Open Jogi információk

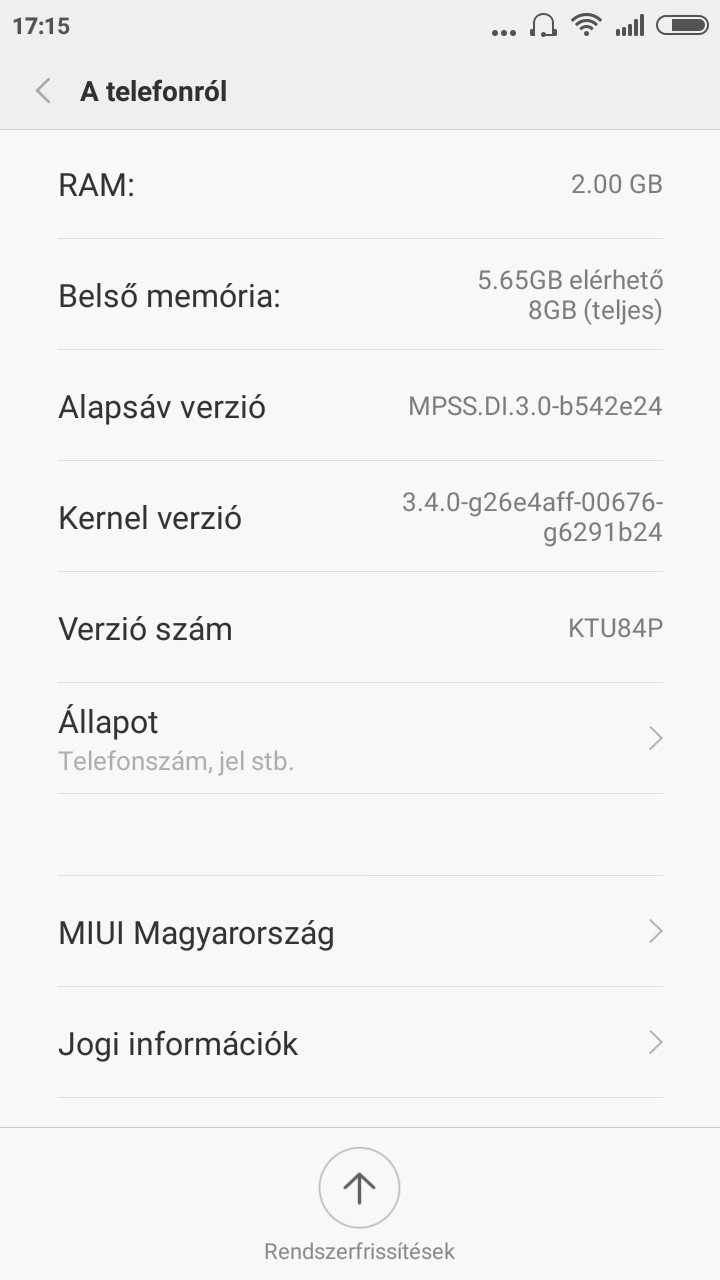[360, 1043]
